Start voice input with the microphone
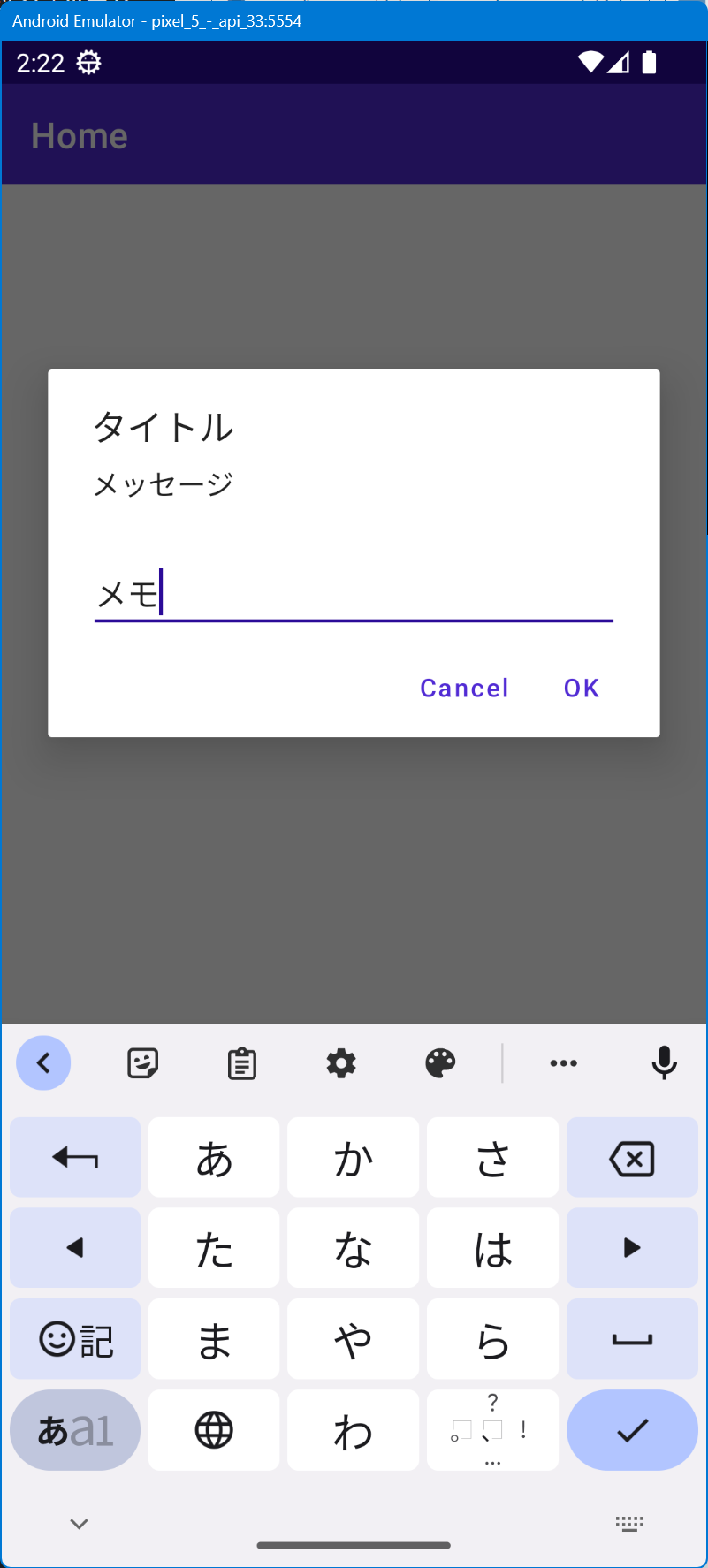708x1568 pixels. [x=664, y=1063]
